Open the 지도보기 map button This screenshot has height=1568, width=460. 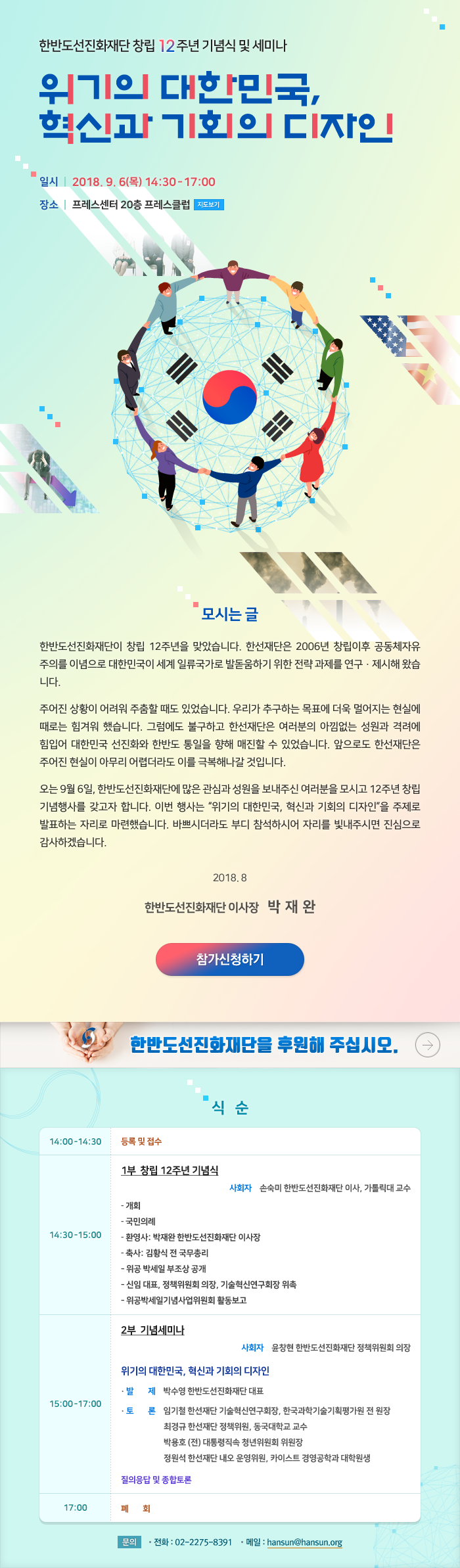pyautogui.click(x=209, y=204)
